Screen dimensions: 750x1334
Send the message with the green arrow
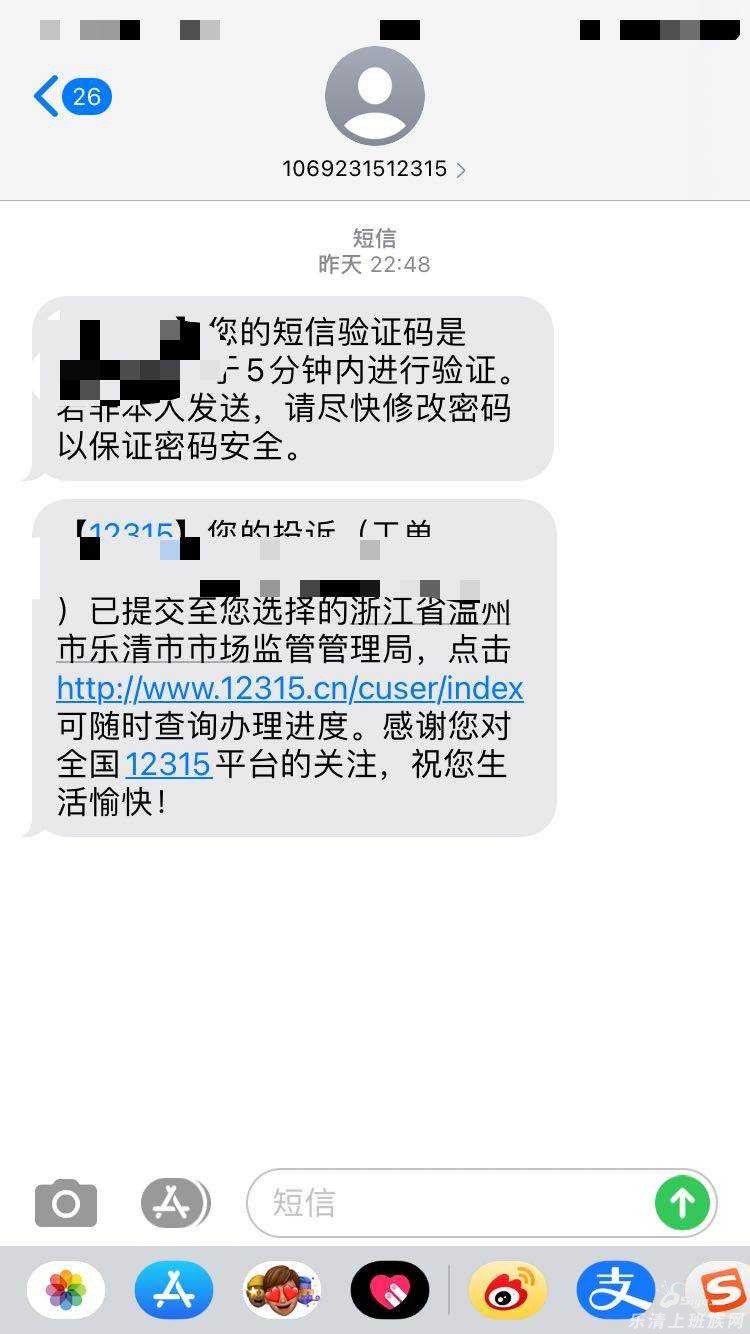[x=682, y=1202]
